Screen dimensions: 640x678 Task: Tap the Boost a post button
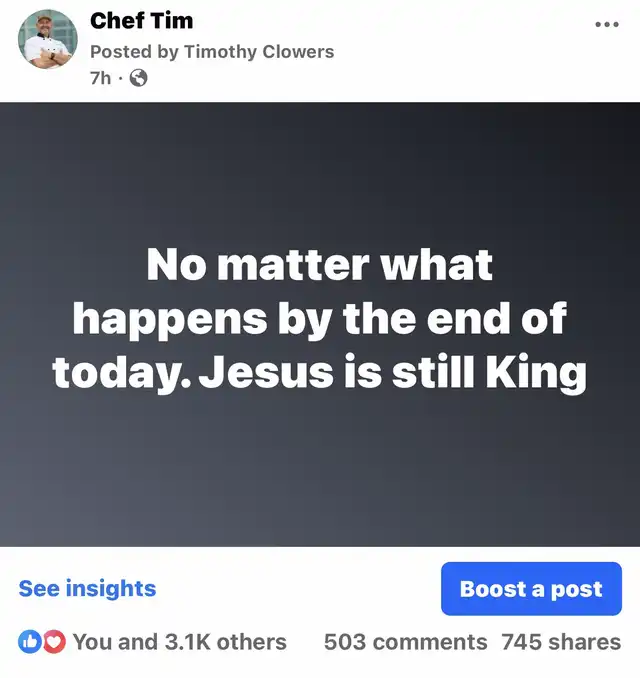(531, 589)
